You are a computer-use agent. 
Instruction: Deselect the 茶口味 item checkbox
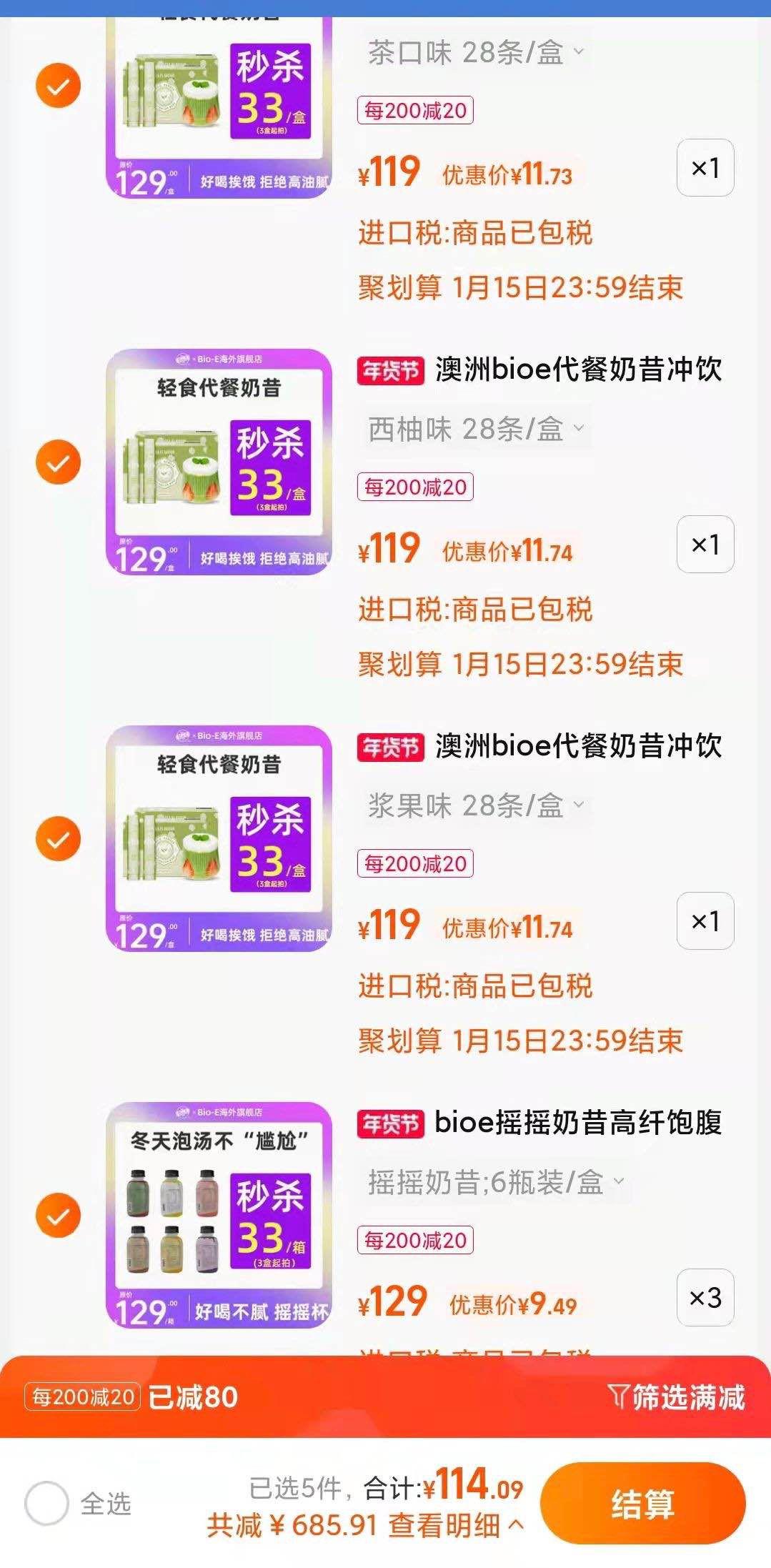click(56, 86)
